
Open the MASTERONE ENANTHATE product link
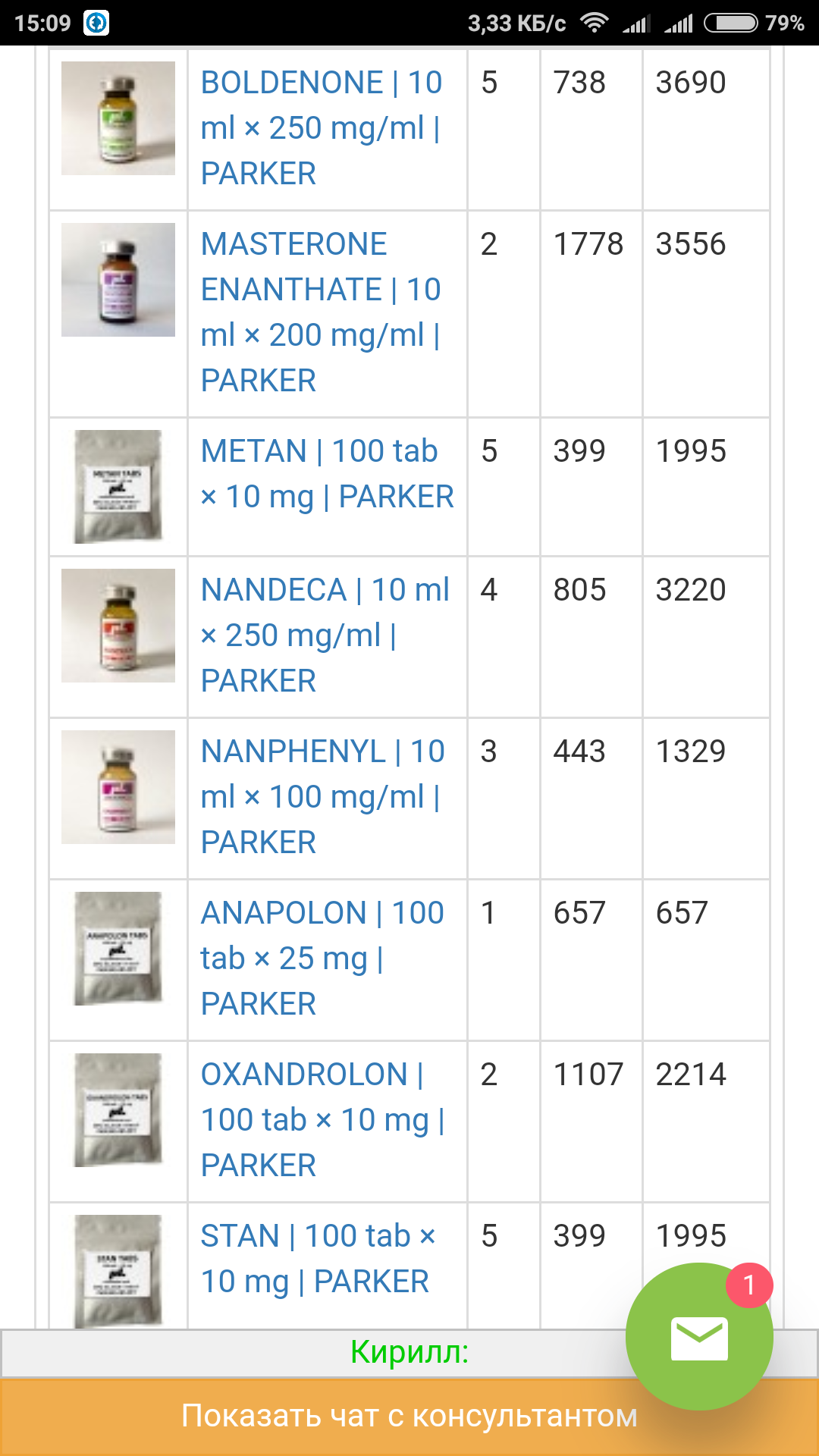pyautogui.click(x=321, y=312)
